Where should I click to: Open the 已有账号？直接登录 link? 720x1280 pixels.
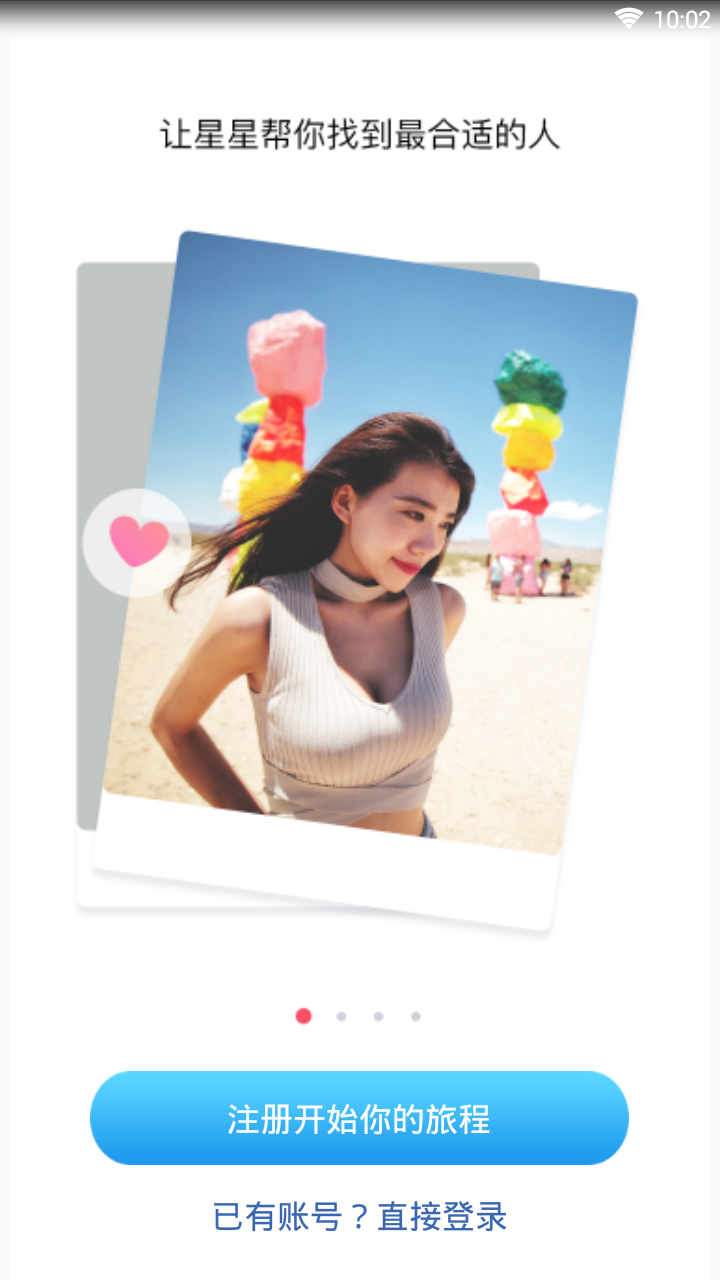tap(359, 1216)
